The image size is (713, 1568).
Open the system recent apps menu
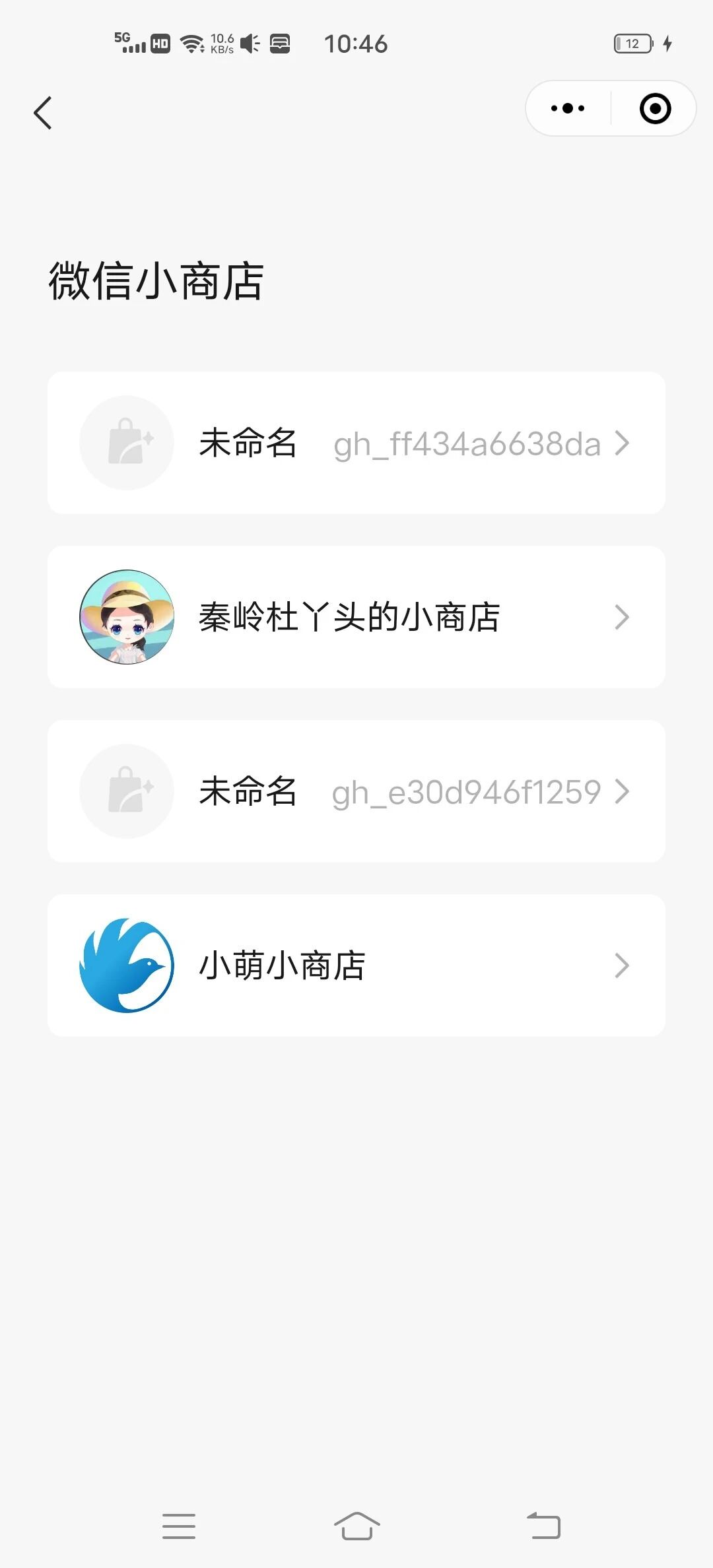click(179, 1526)
